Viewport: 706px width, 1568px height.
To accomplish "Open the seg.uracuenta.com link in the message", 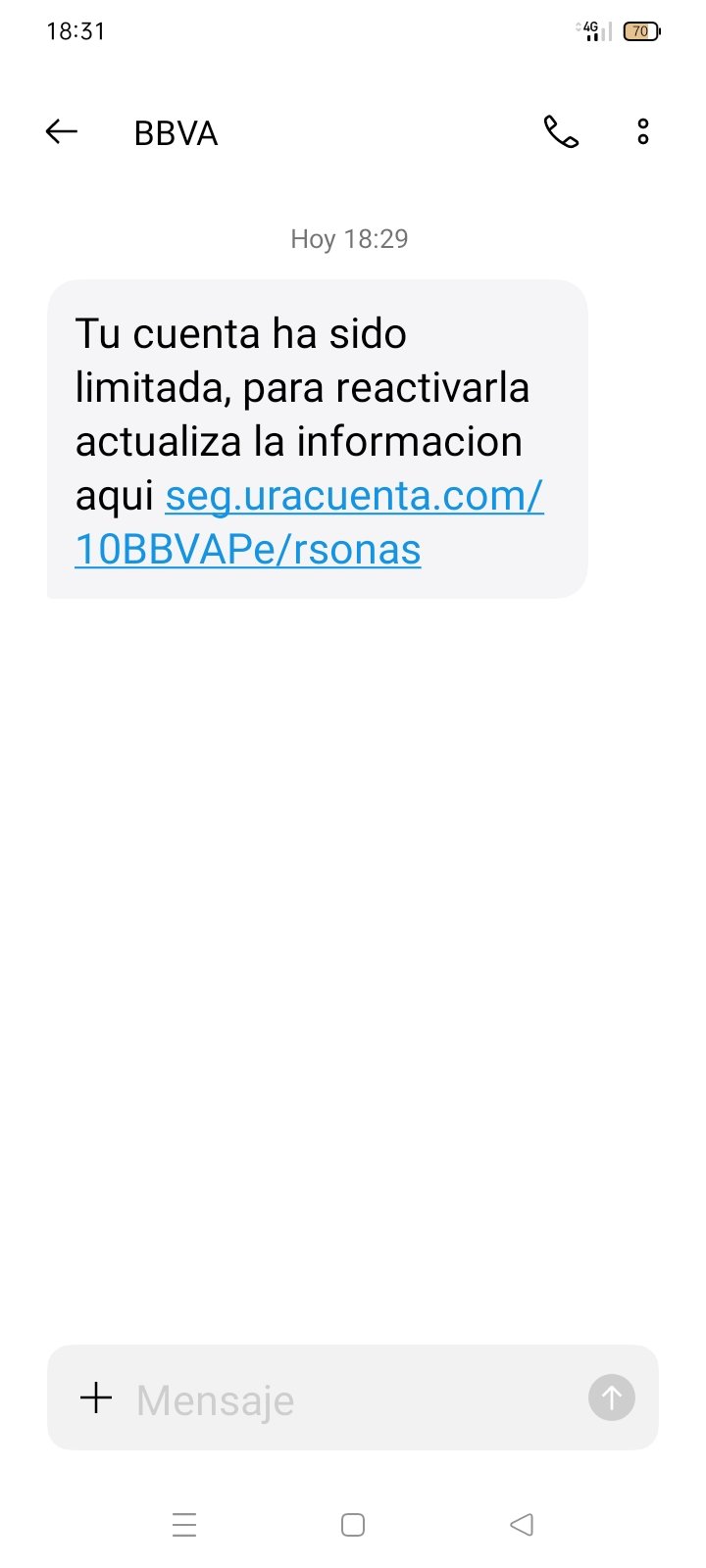I will 353,497.
